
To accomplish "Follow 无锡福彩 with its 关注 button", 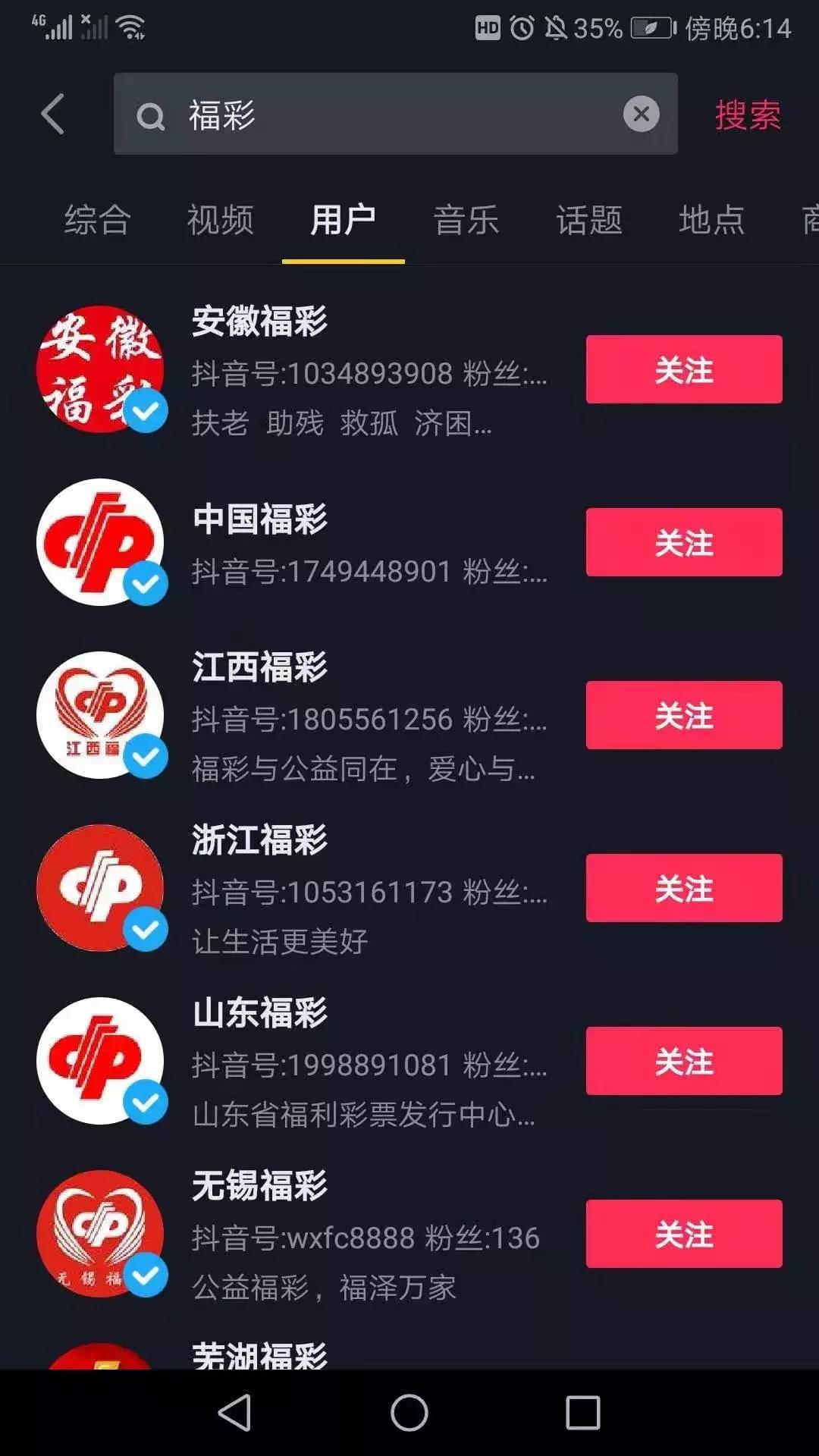I will [683, 1232].
